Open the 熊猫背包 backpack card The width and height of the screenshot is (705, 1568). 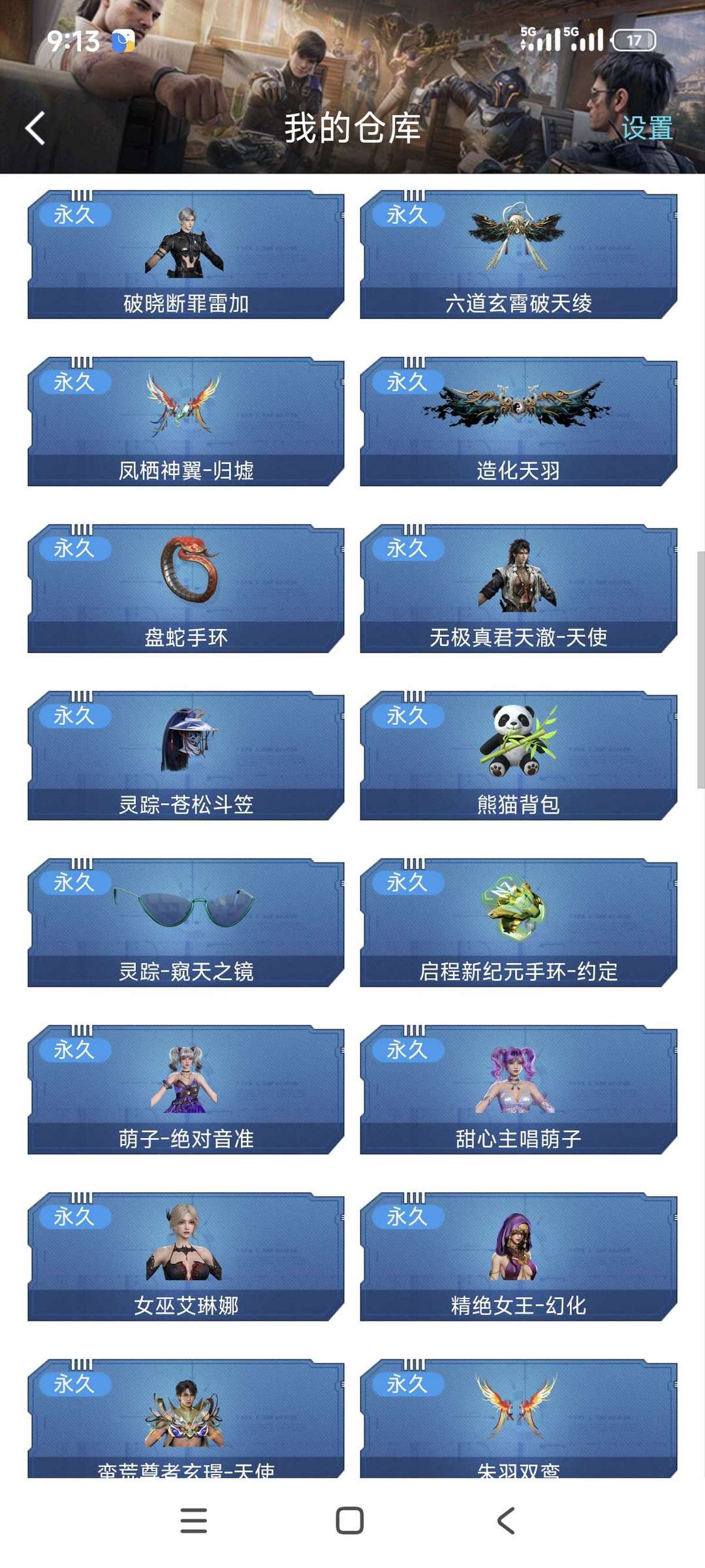(x=518, y=756)
